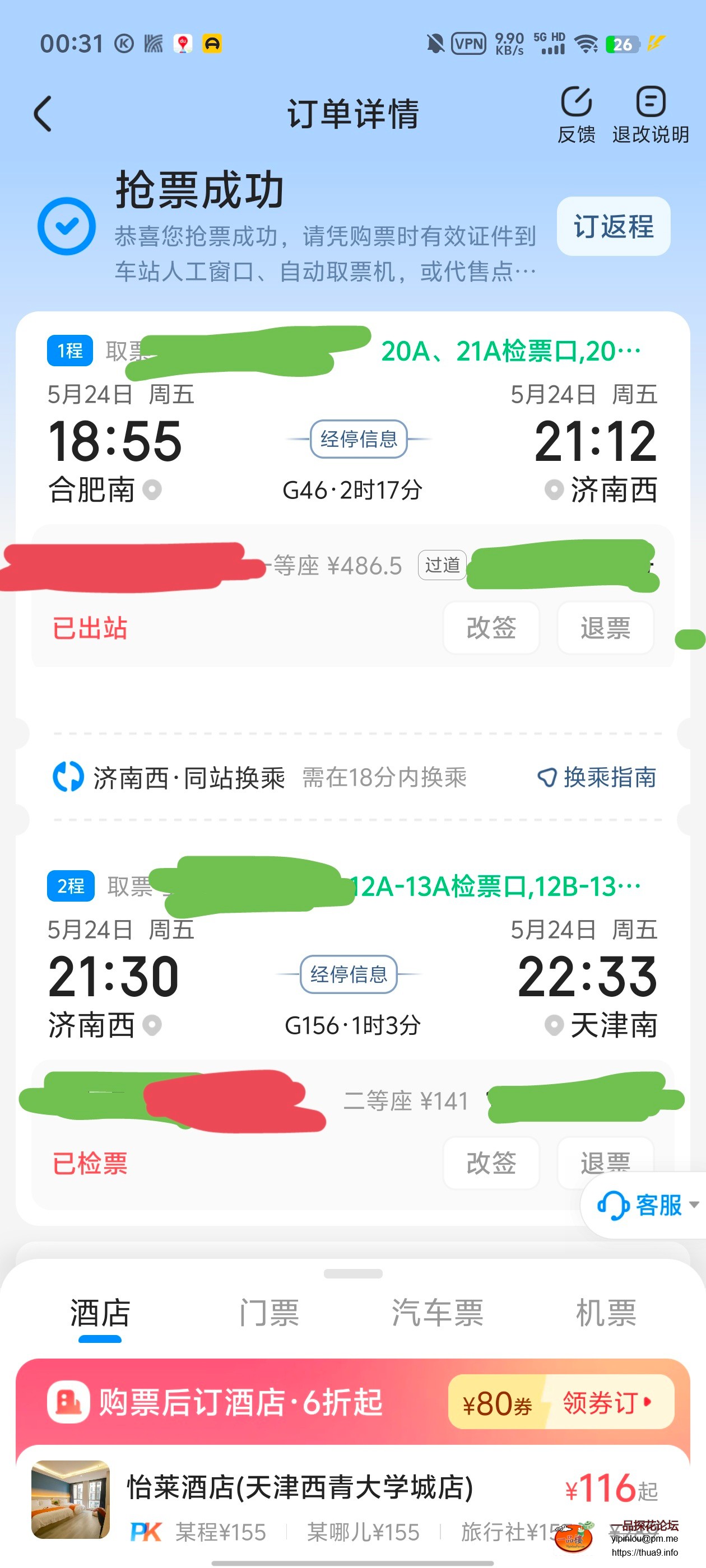This screenshot has height=1568, width=706.
Task: Tap 改签 for the G46 ticket
Action: [491, 628]
